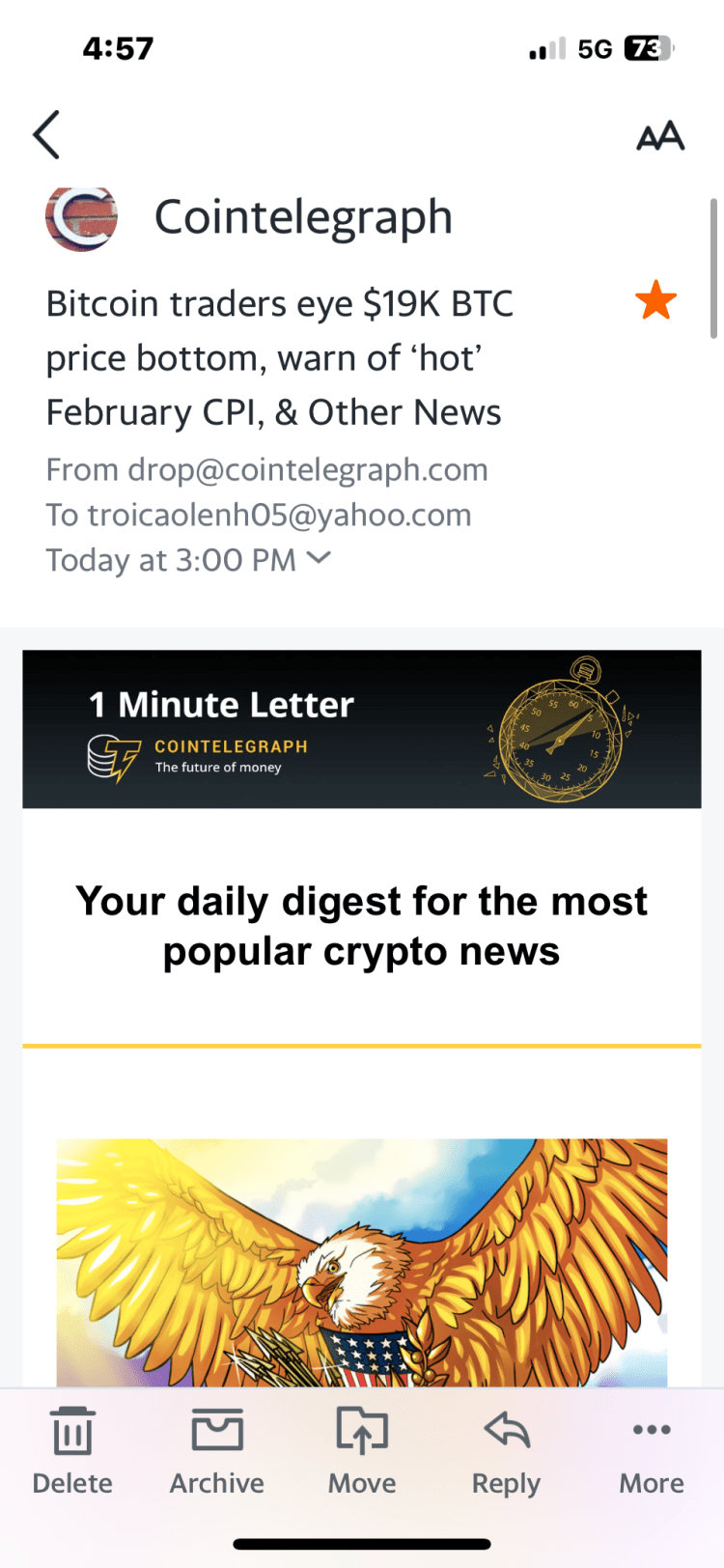Open the Cointelegraph sender avatar
Viewport: 724px width, 1568px height.
click(81, 217)
